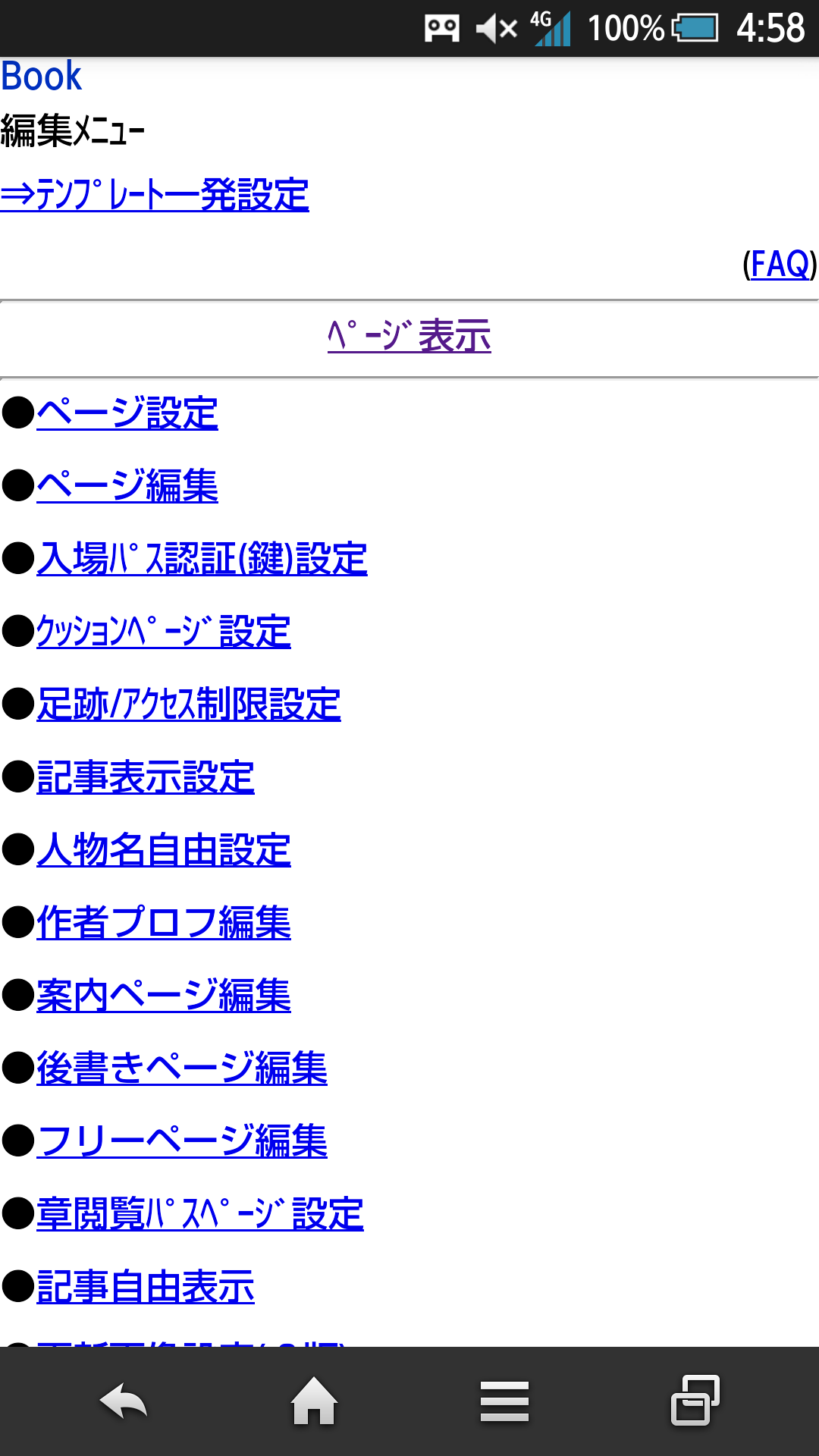Viewport: 819px width, 1456px height.
Task: Open 案内ページ編集
Action: (164, 996)
